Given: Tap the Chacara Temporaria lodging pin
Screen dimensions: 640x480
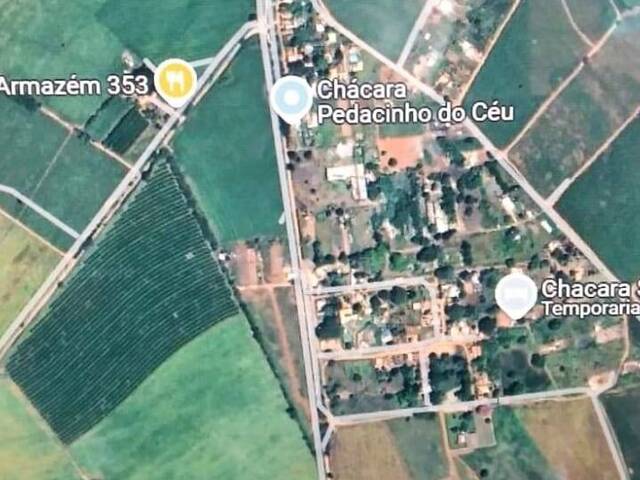Looking at the screenshot, I should (x=516, y=293).
